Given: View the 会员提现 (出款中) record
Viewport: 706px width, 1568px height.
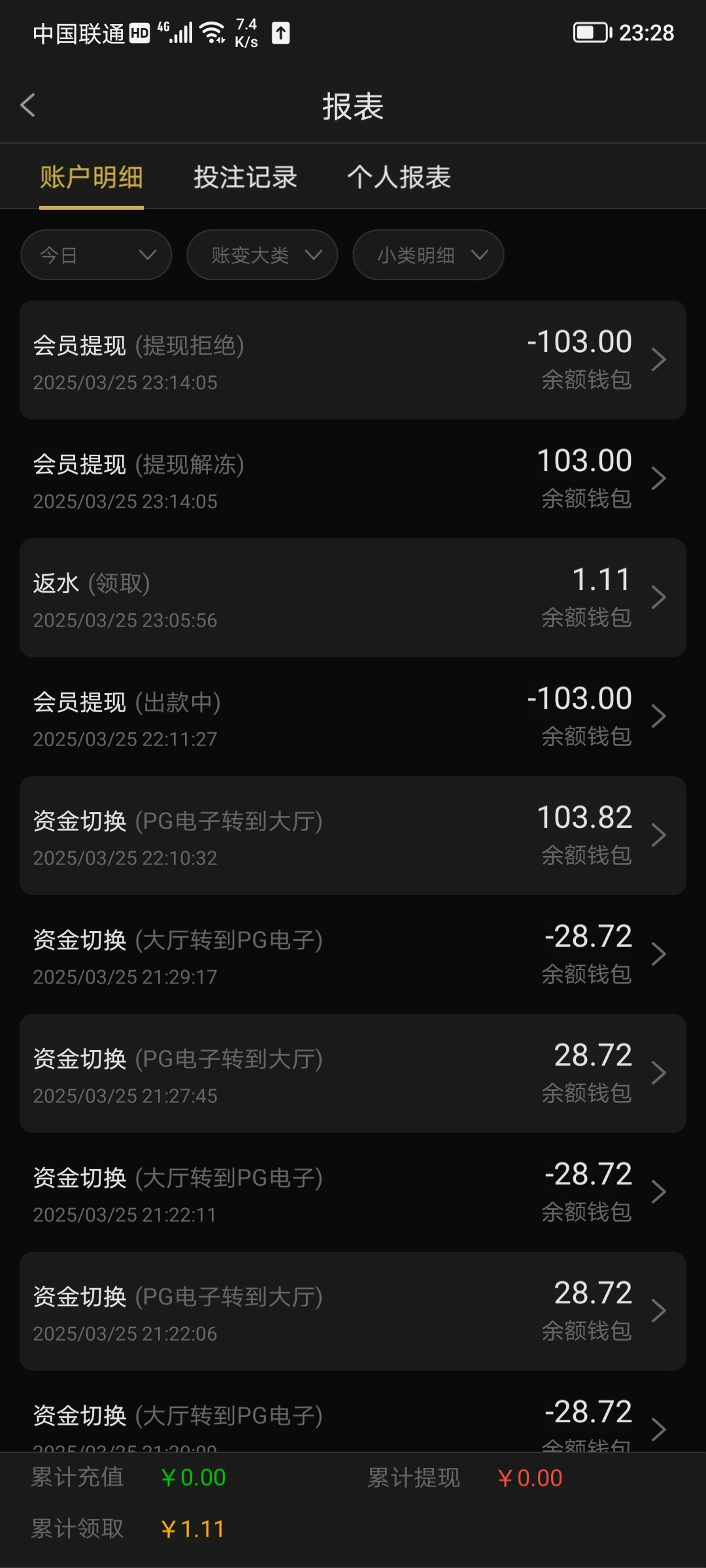Looking at the screenshot, I should click(x=353, y=717).
